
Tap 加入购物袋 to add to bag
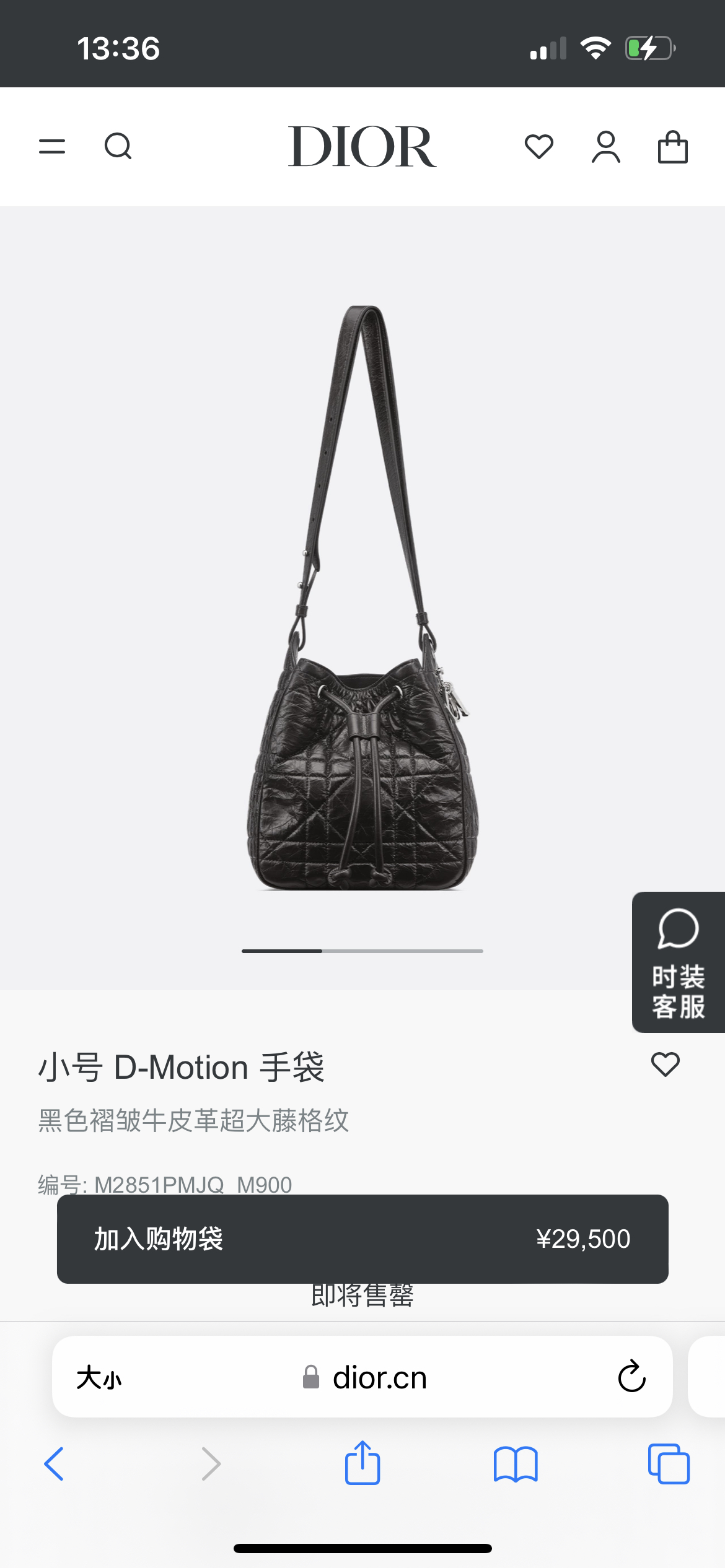pyautogui.click(x=362, y=1239)
